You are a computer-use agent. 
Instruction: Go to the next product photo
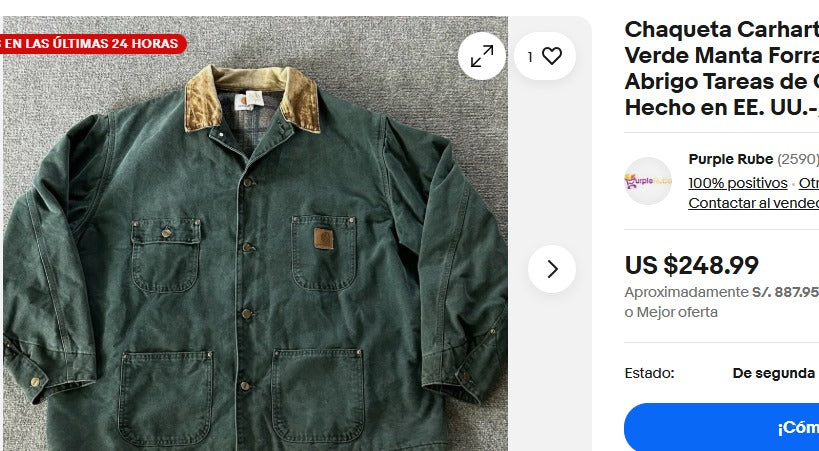point(551,269)
